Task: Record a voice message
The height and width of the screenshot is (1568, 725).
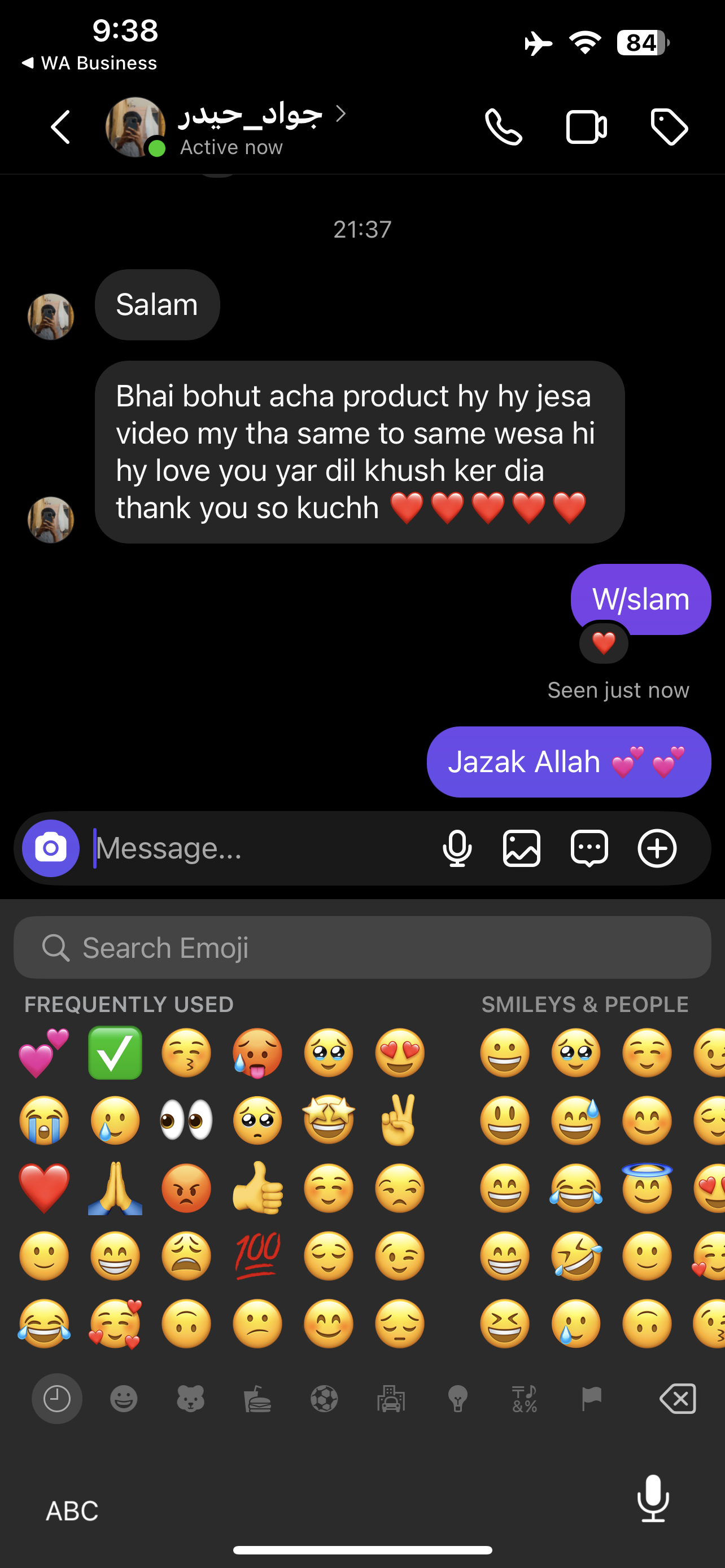Action: (x=457, y=848)
